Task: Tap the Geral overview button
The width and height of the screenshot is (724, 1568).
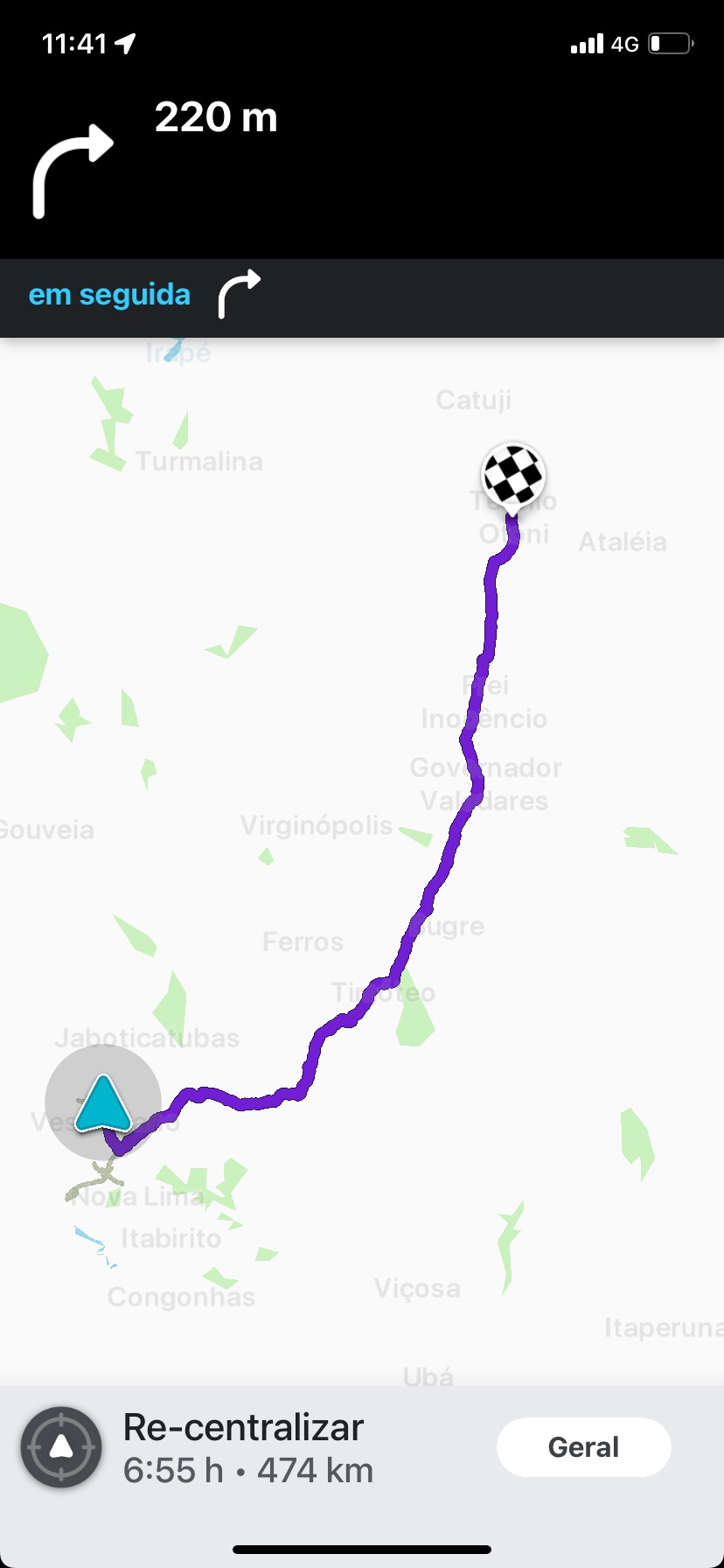Action: coord(583,1447)
